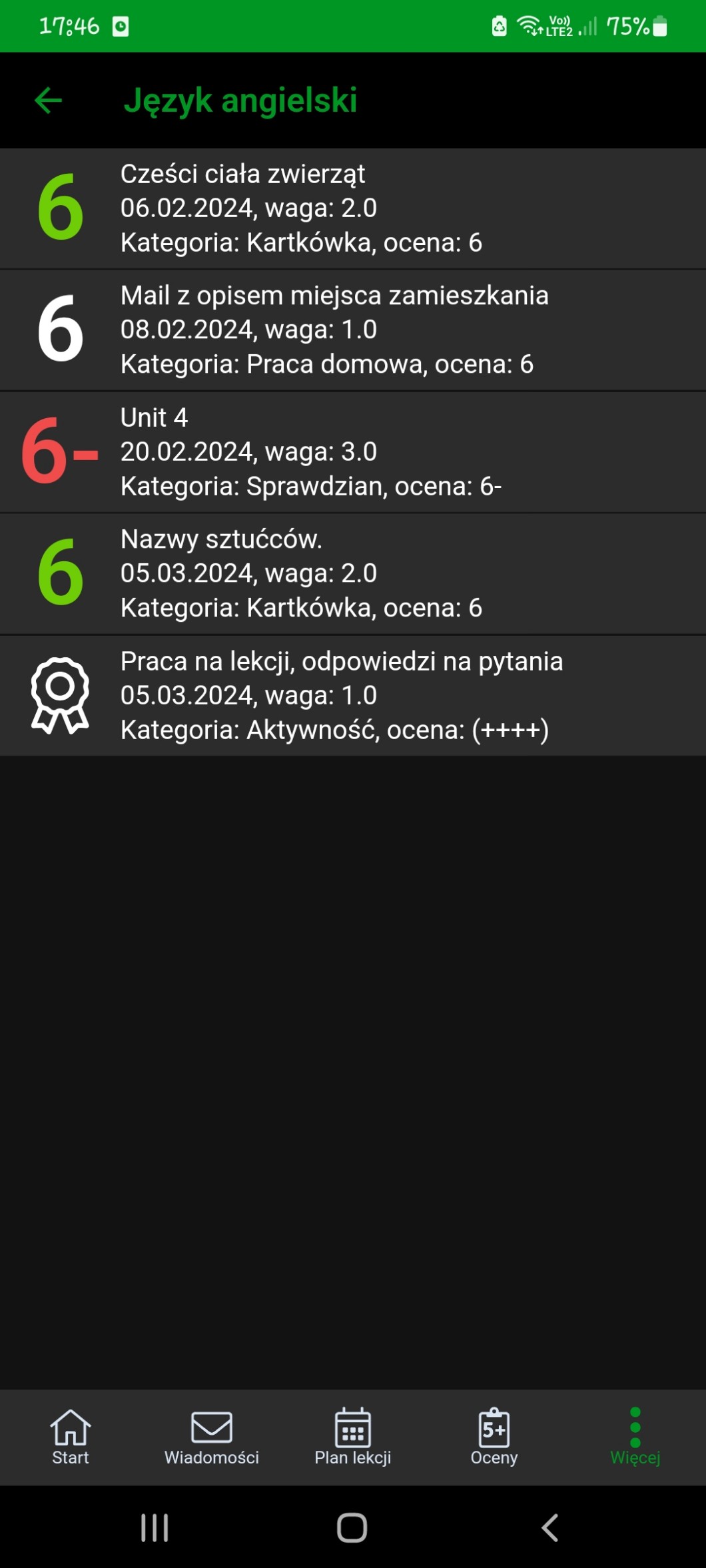
Task: Switch to the Plan lekcji tab
Action: 353,1437
